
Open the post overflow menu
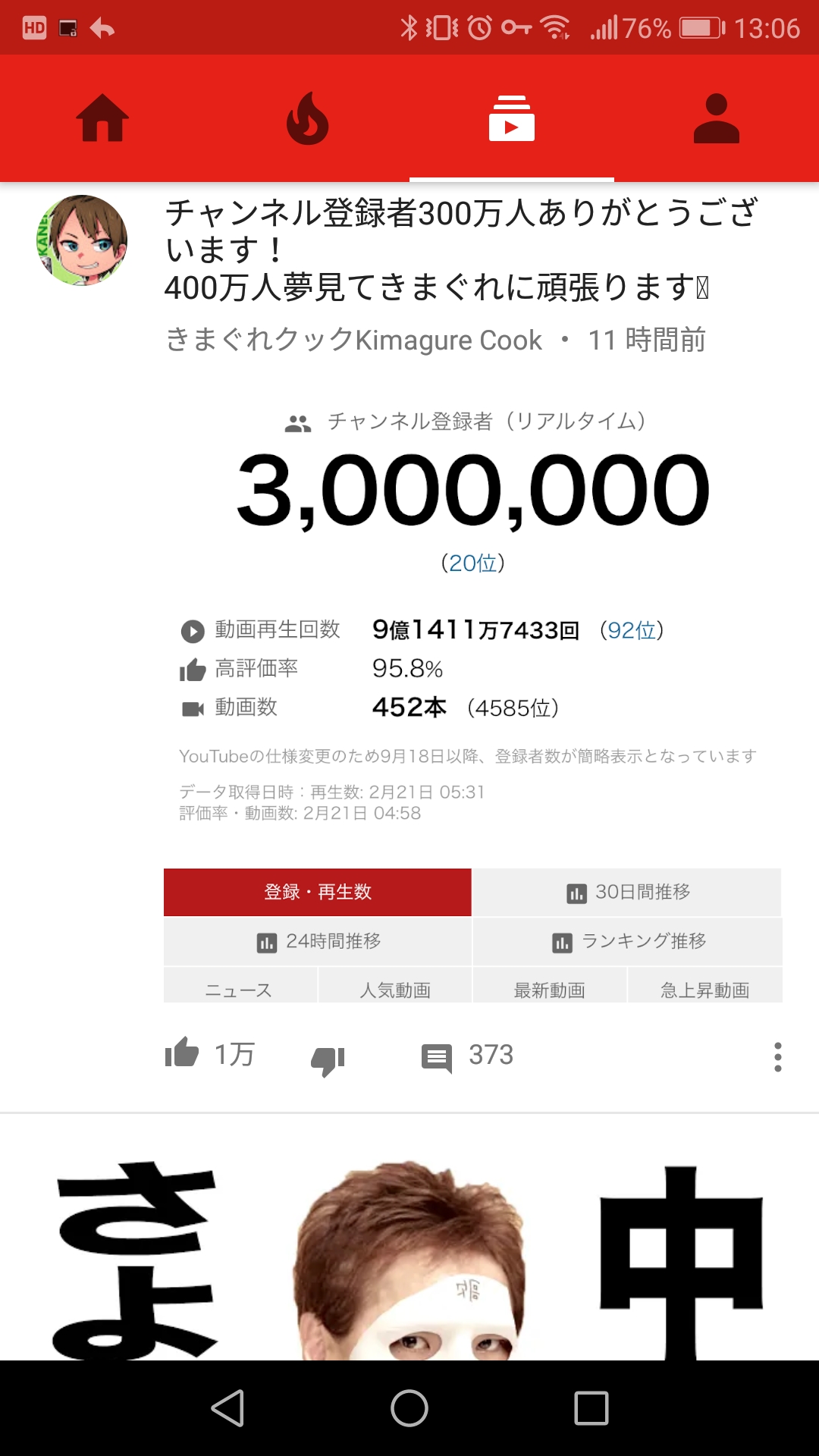[777, 1056]
